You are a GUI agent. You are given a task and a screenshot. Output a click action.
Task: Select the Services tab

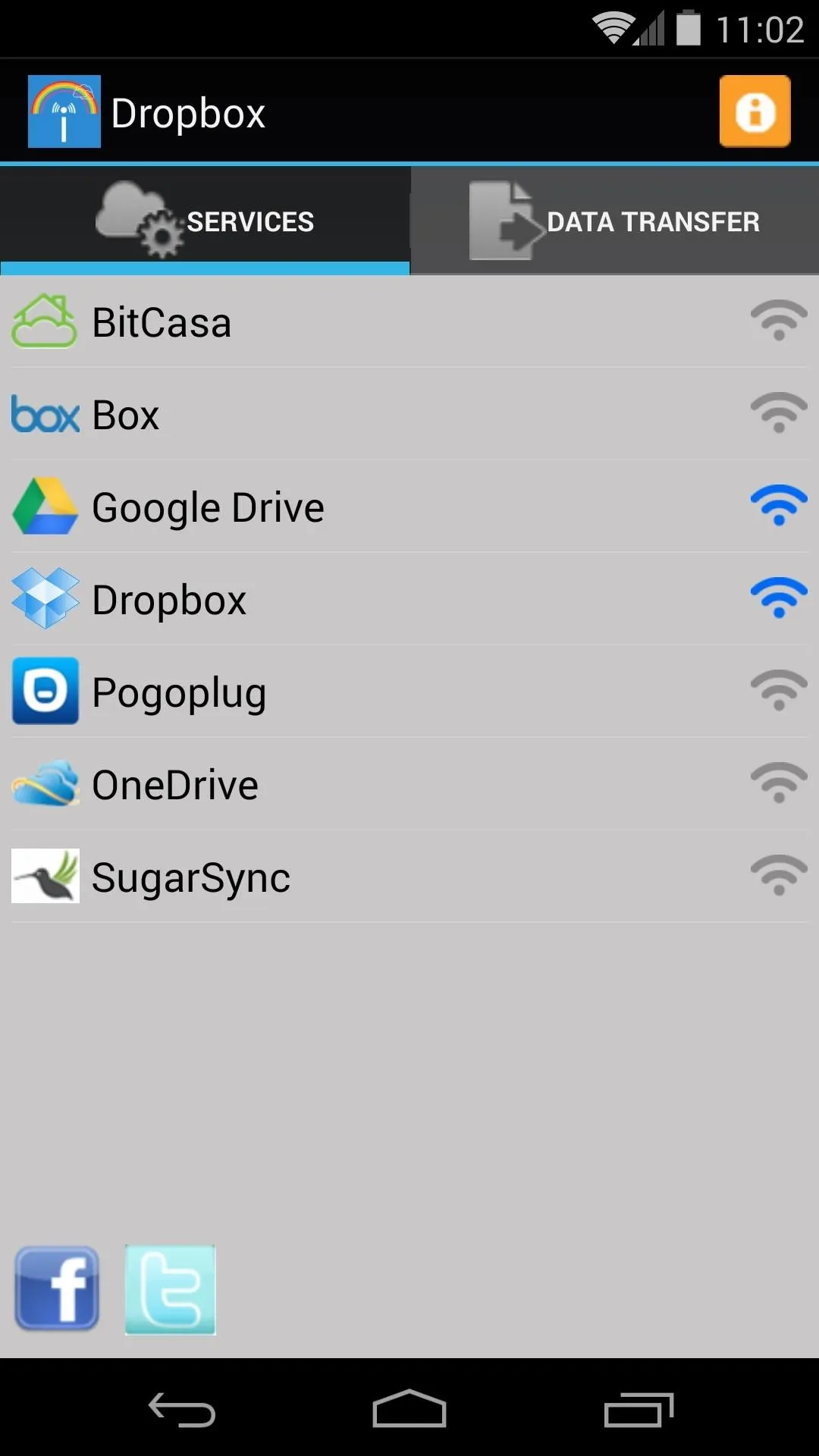click(205, 221)
